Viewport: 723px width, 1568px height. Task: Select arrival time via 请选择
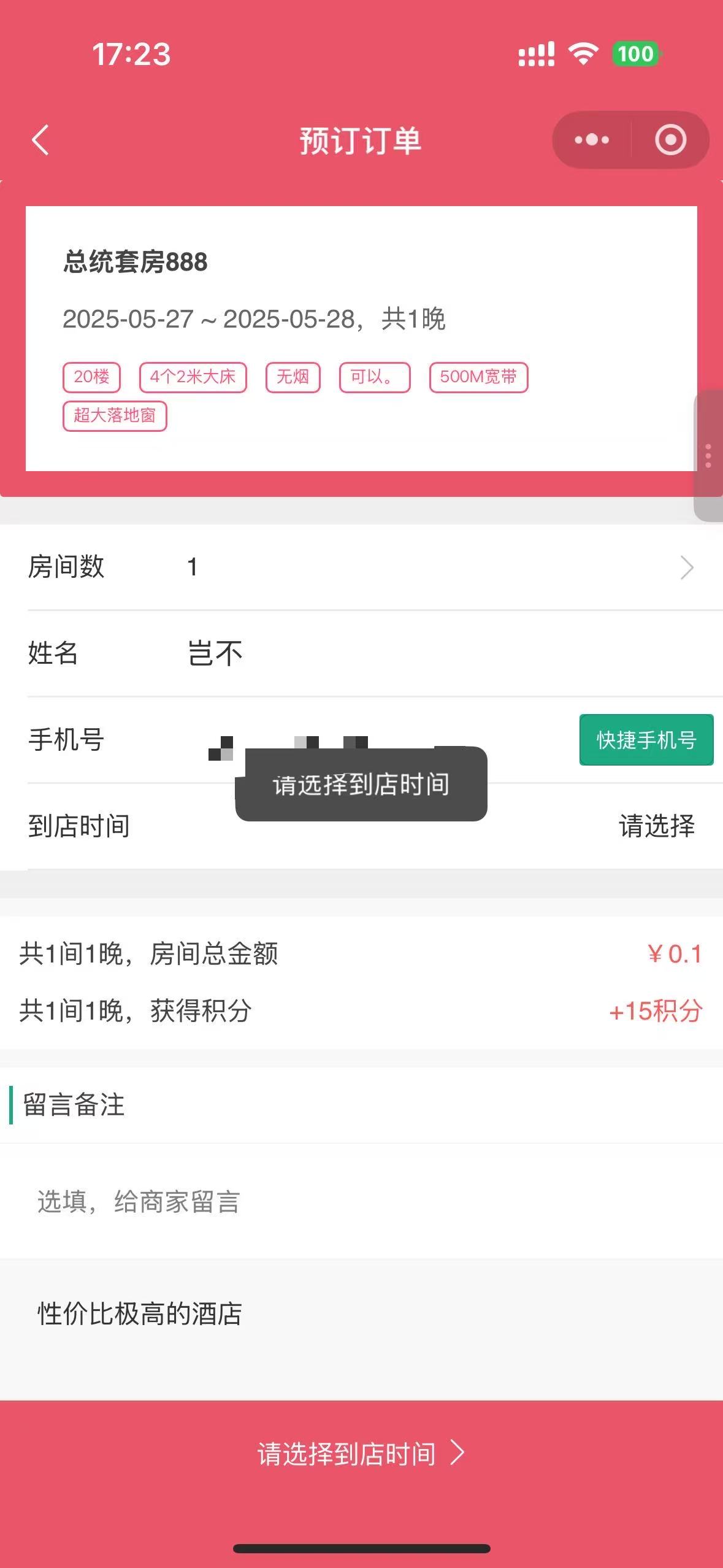pos(656,826)
